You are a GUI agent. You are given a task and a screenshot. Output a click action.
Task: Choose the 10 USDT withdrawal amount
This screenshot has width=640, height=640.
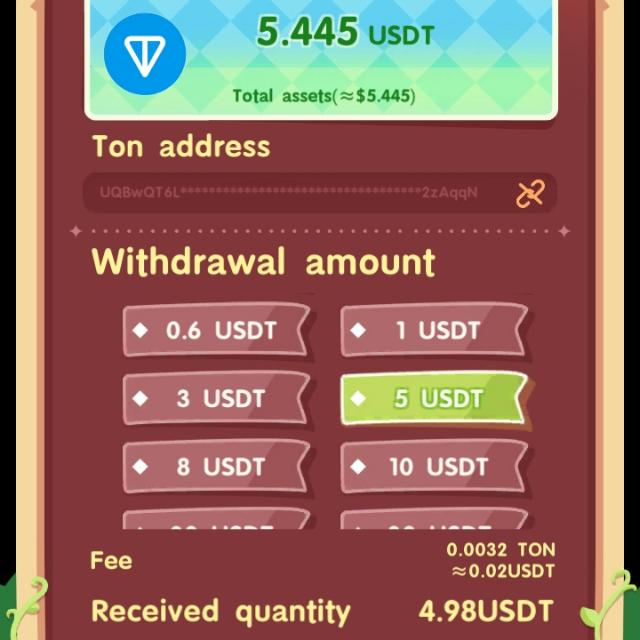(434, 467)
